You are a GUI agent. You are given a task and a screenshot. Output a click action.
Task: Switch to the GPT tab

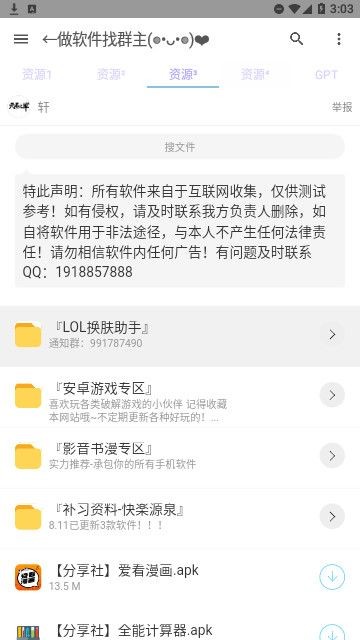click(x=326, y=74)
